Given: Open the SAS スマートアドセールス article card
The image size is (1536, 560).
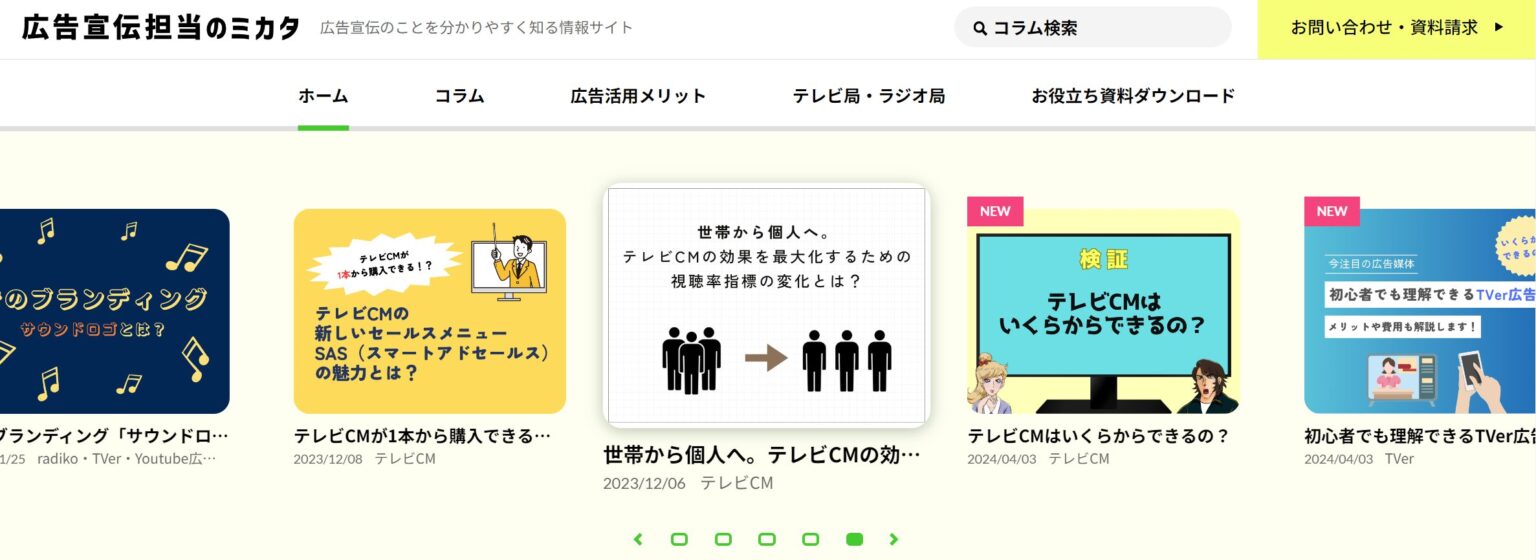Looking at the screenshot, I should pyautogui.click(x=429, y=311).
